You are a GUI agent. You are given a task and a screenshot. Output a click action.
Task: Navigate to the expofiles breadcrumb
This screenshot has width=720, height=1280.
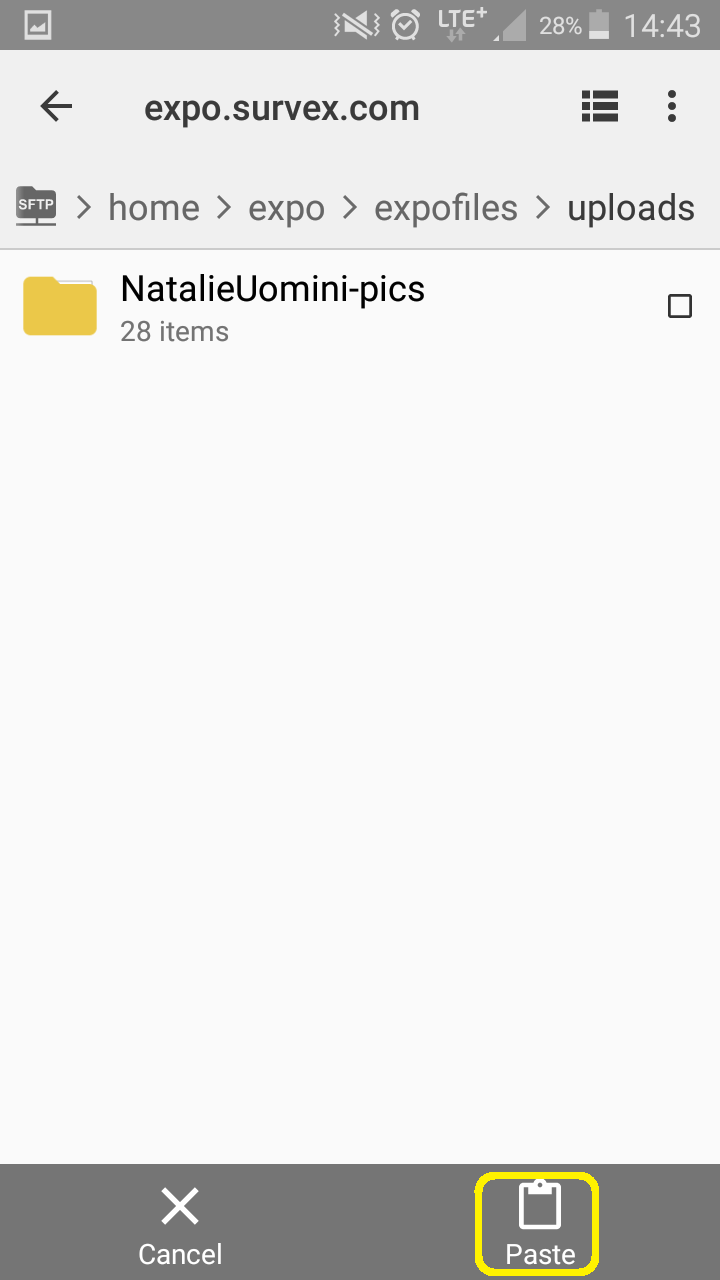[446, 208]
